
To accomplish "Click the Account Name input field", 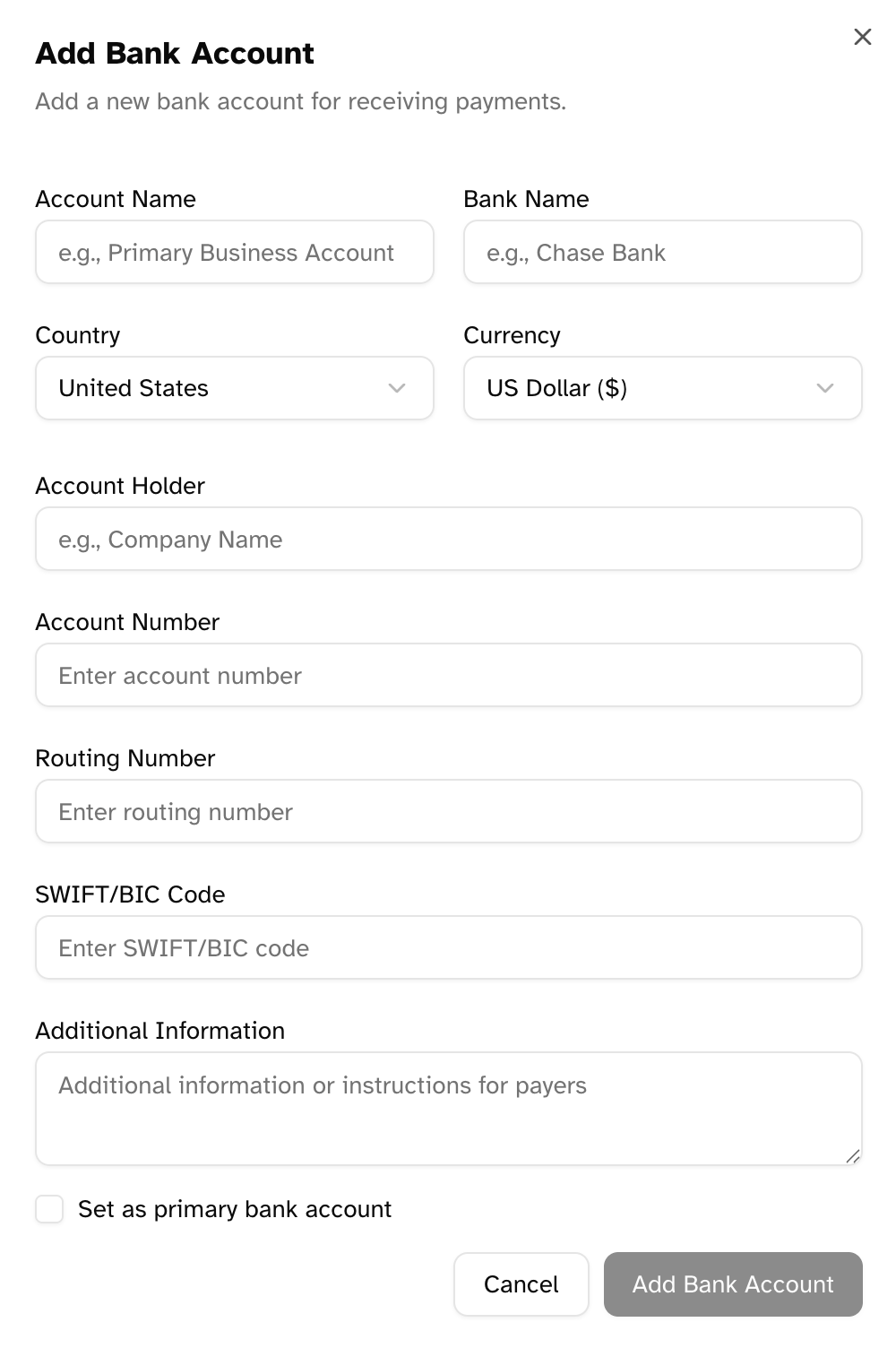I will (233, 252).
